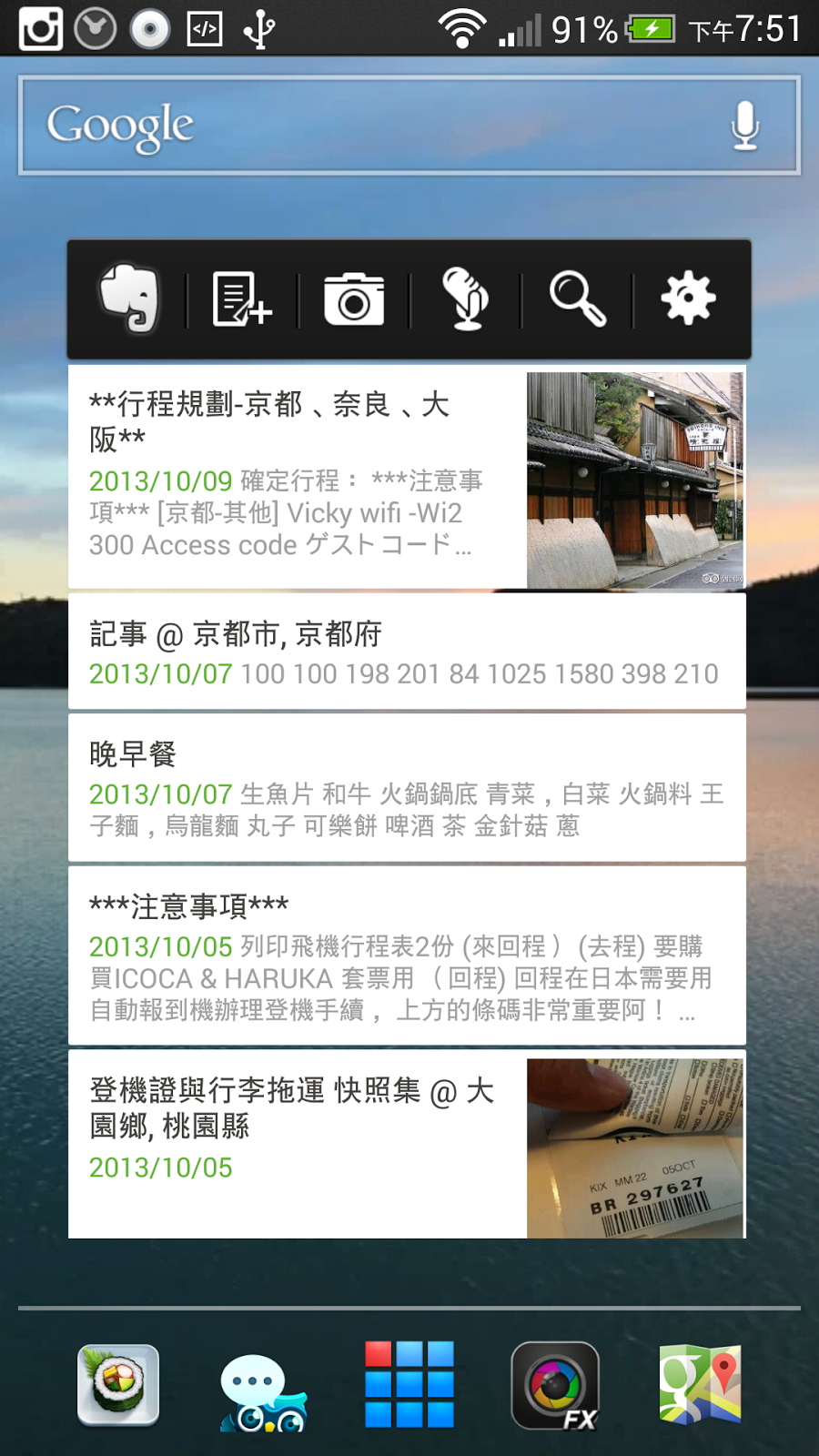Launch the Camera FX app
The image size is (819, 1456).
pos(556,1386)
